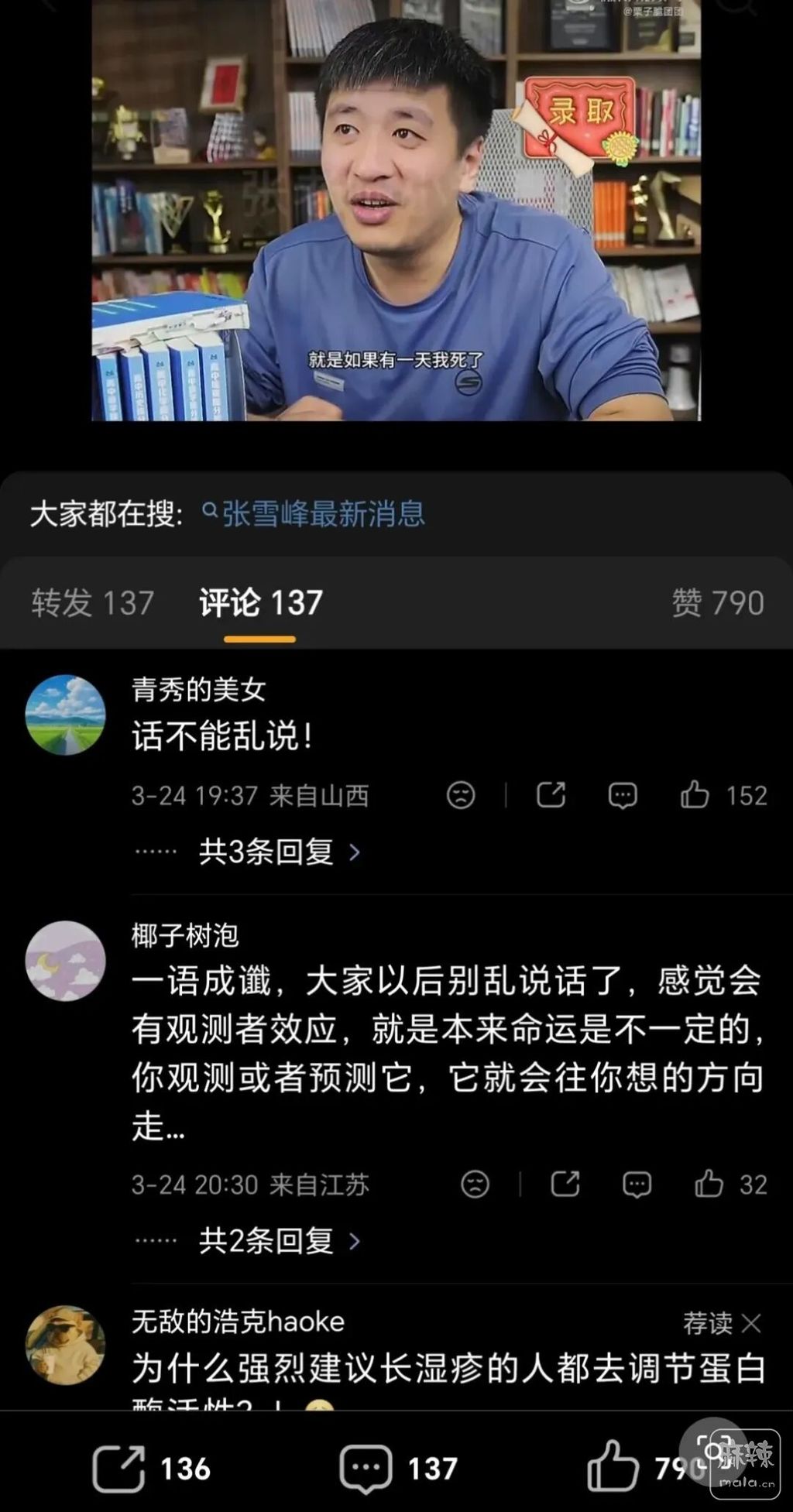
Task: Switch to the 转发 137 tab
Action: [93, 603]
